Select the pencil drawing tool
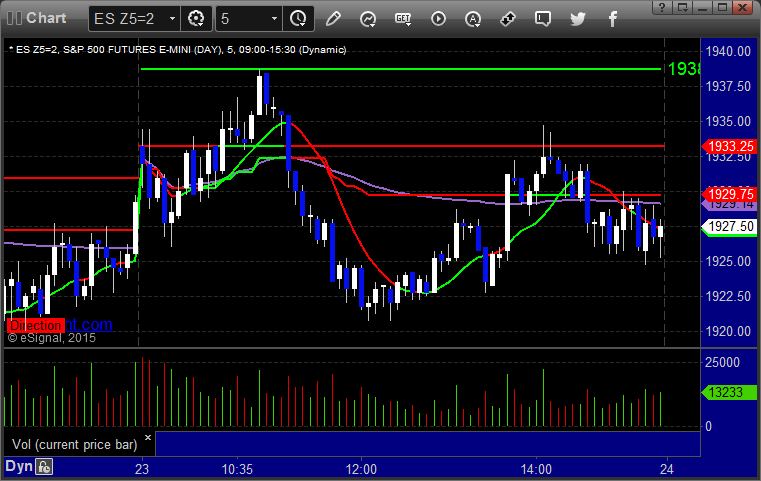761x481 pixels. click(x=334, y=18)
